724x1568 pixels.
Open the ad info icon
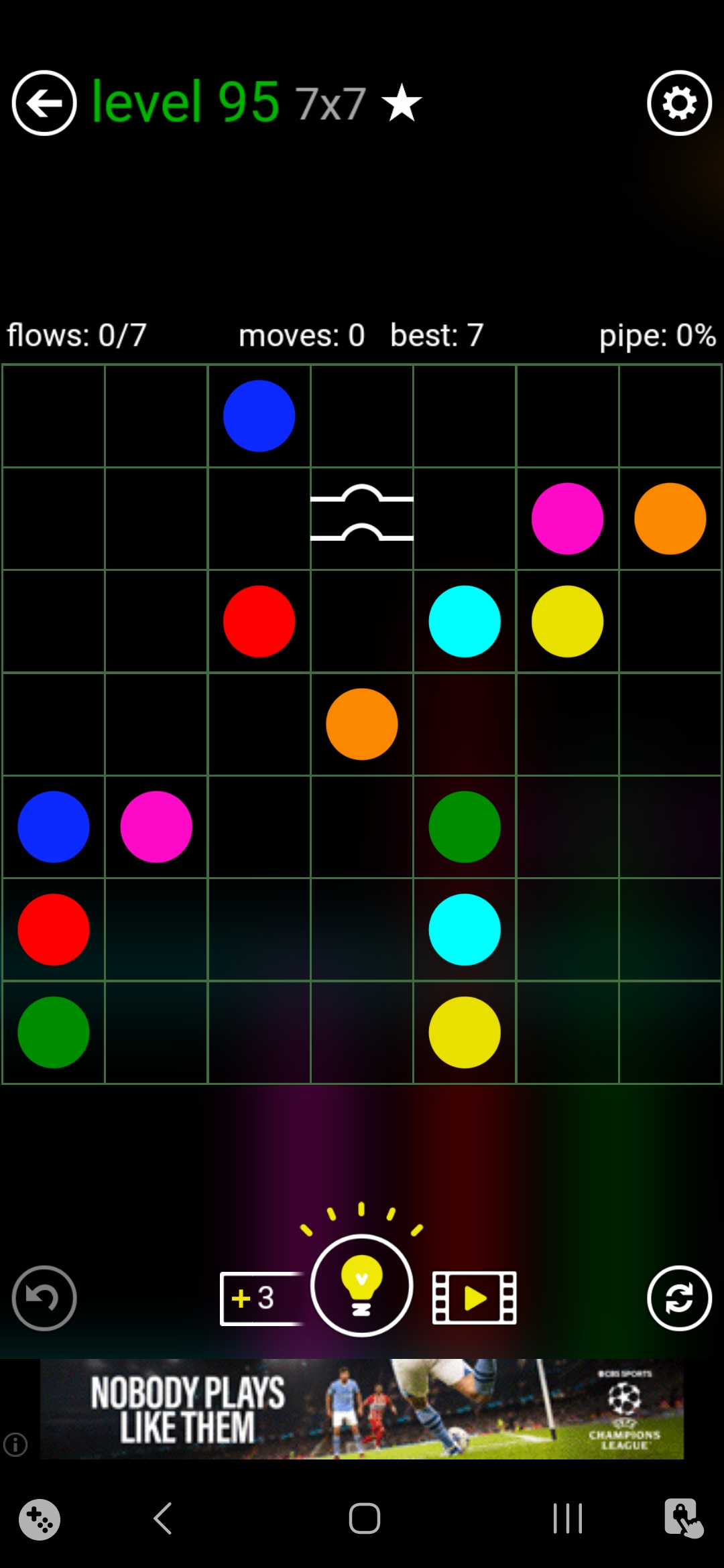[x=15, y=1444]
